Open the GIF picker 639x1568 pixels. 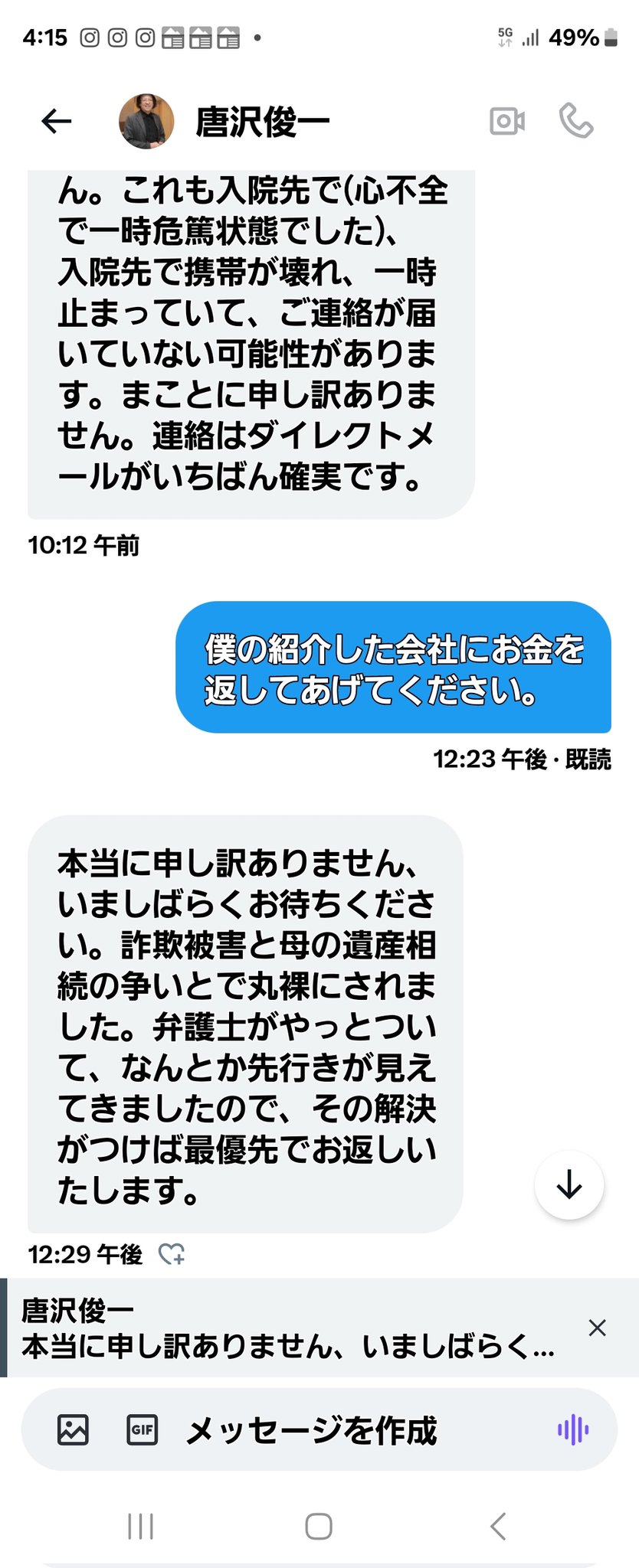tap(142, 1429)
